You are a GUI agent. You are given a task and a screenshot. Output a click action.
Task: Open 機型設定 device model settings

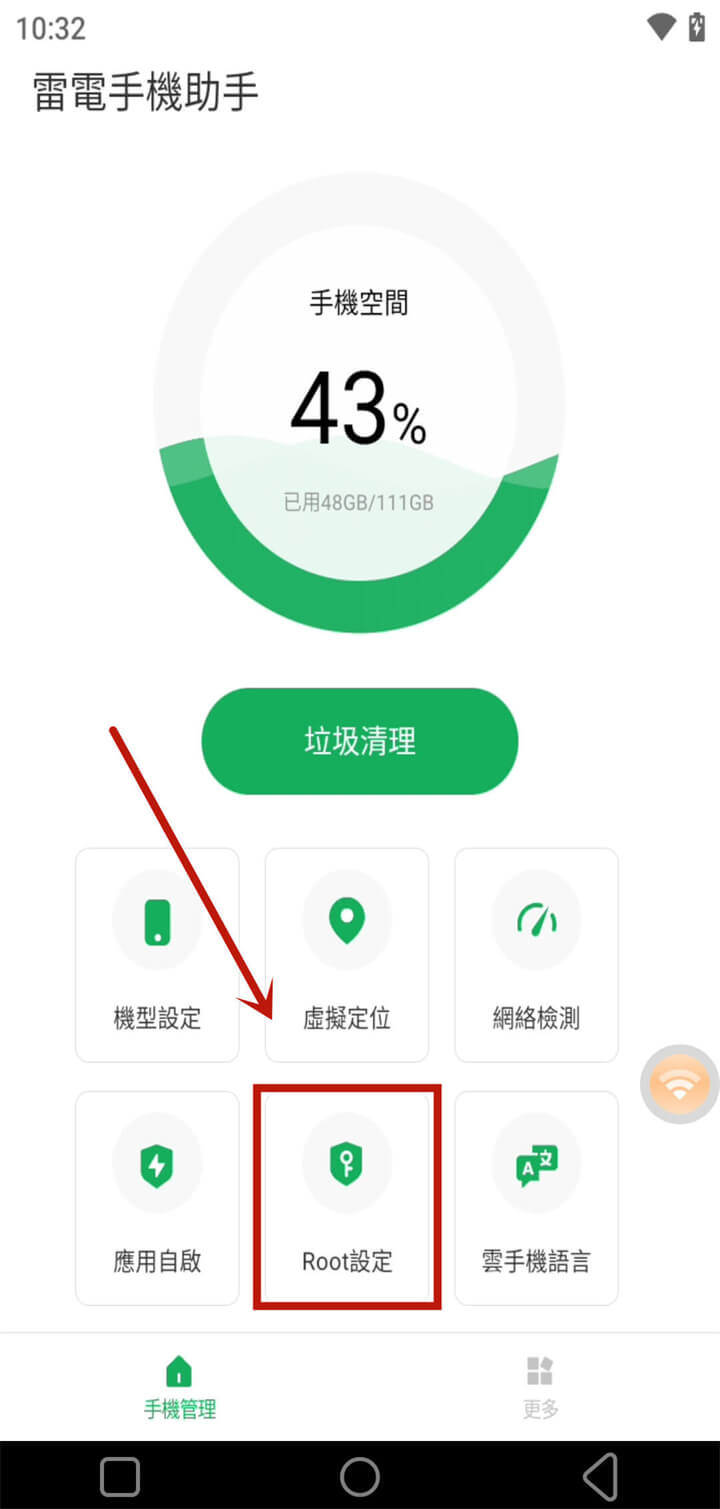pos(157,954)
